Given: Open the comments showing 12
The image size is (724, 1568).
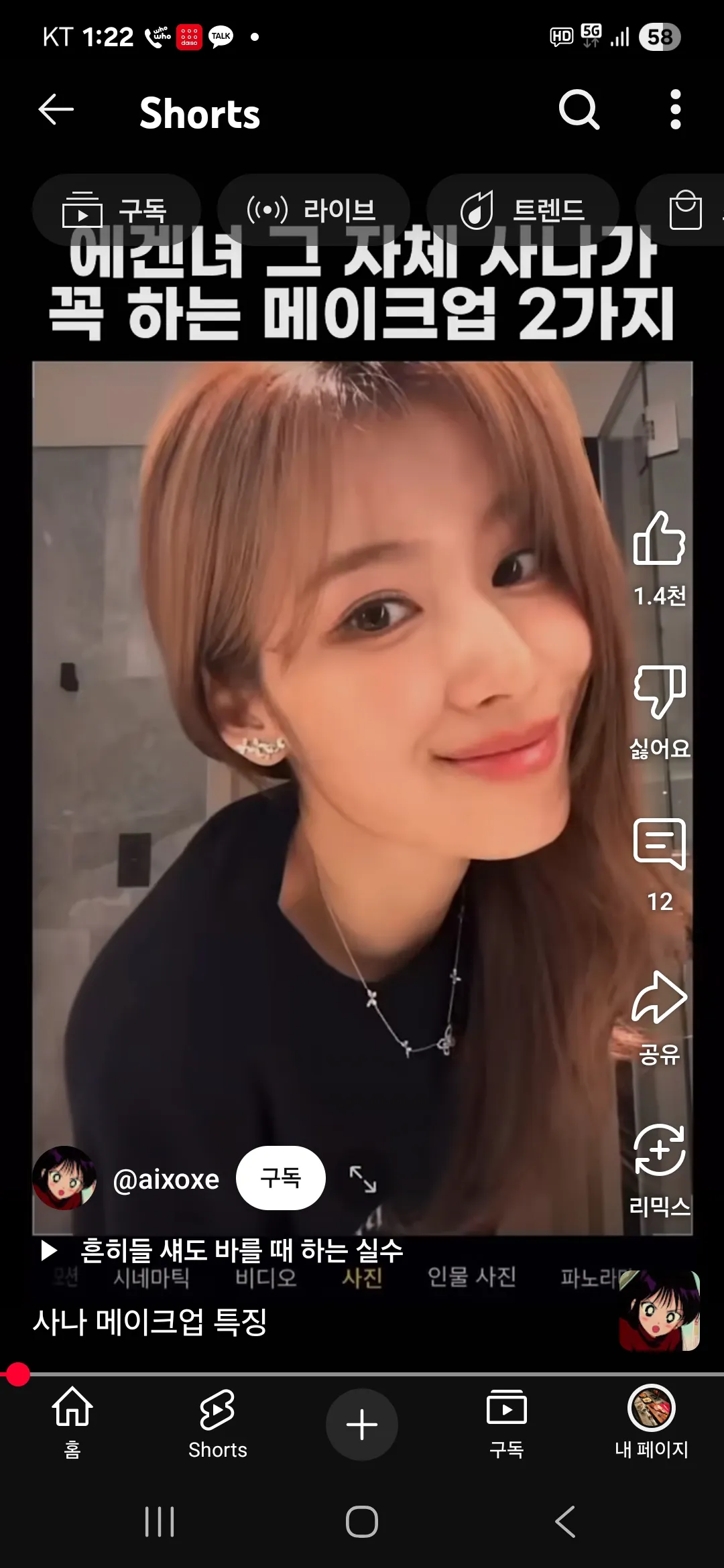Looking at the screenshot, I should click(x=660, y=844).
